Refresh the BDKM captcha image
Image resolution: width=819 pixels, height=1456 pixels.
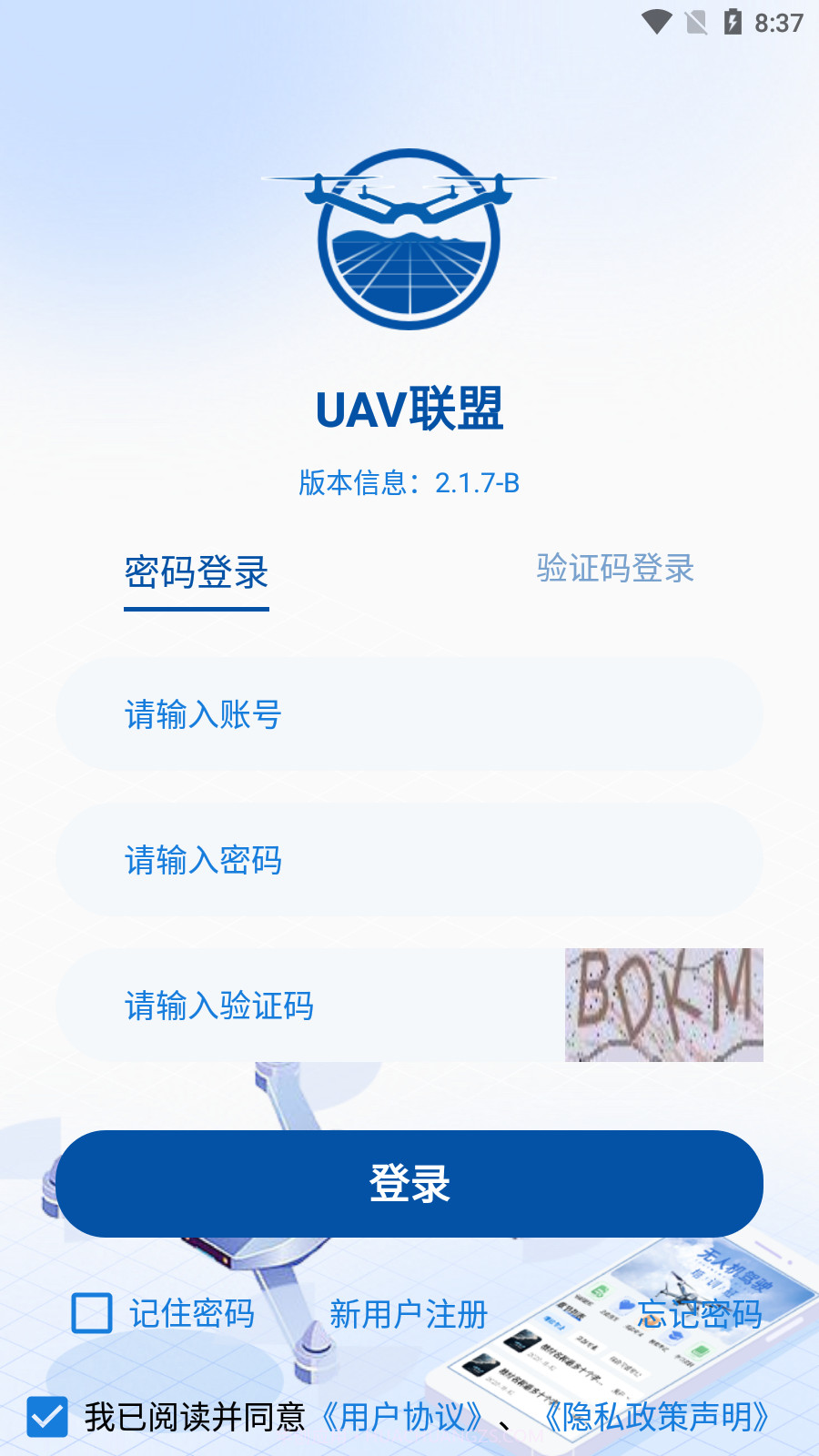(x=663, y=1006)
